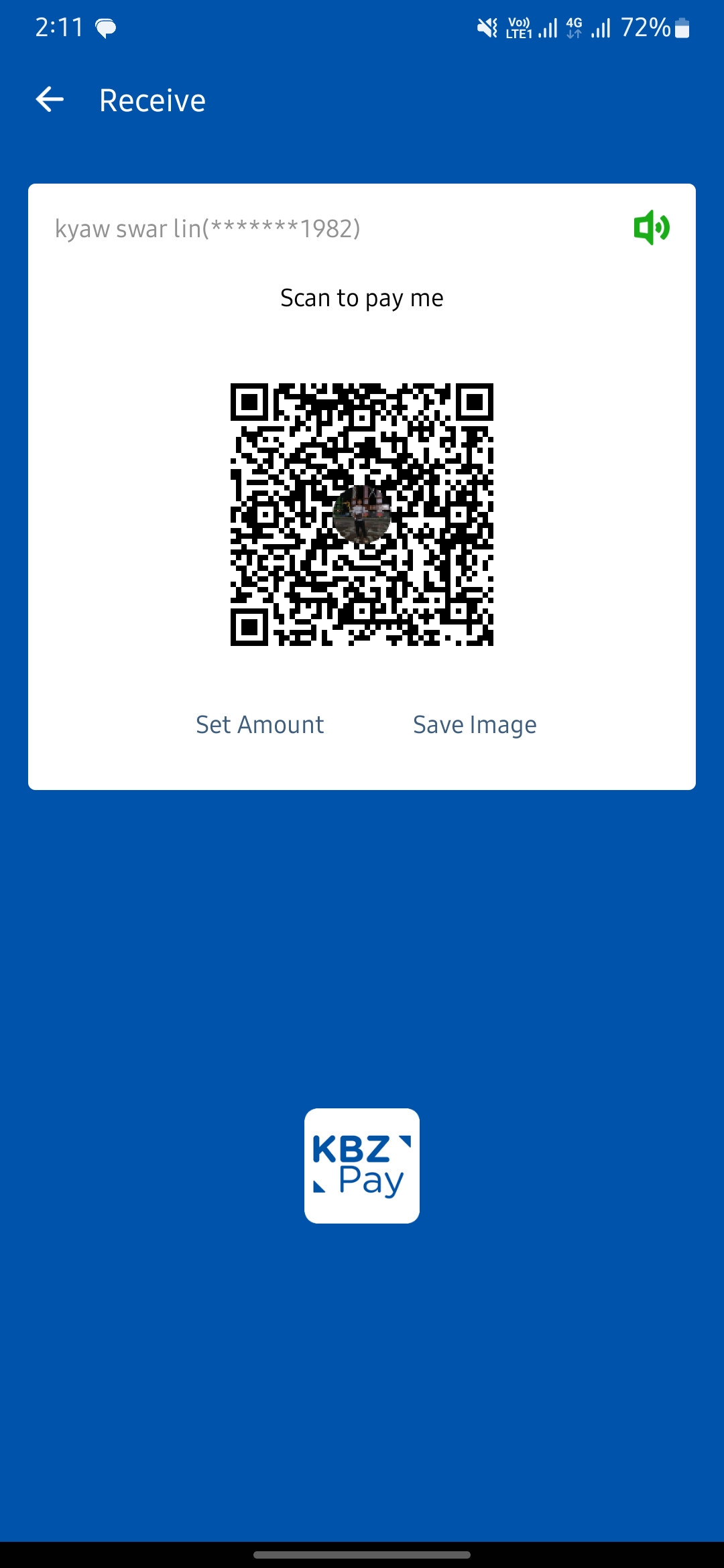Go back from the Receive screen
Viewport: 724px width, 1568px height.
(50, 100)
